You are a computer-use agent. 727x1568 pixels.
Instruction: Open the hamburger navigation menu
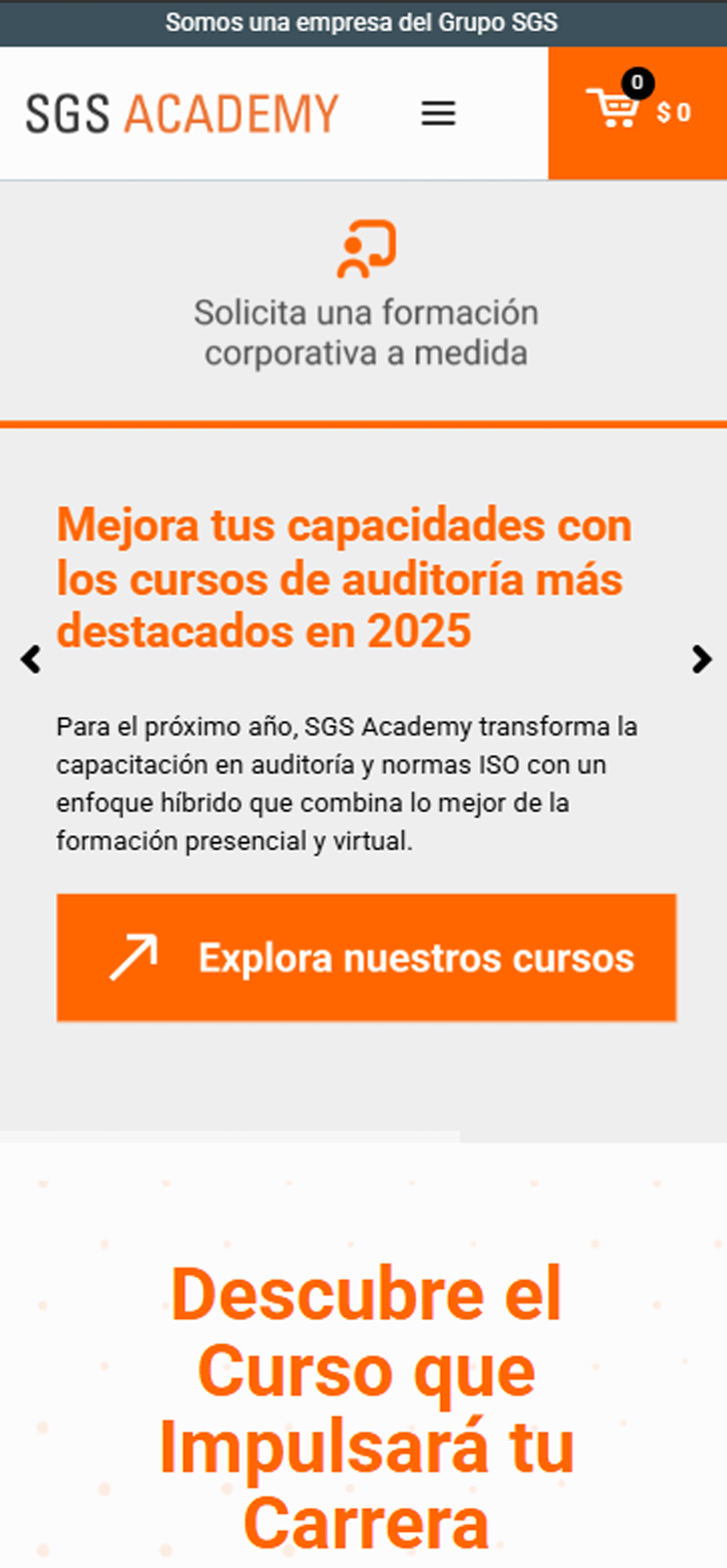(x=438, y=113)
